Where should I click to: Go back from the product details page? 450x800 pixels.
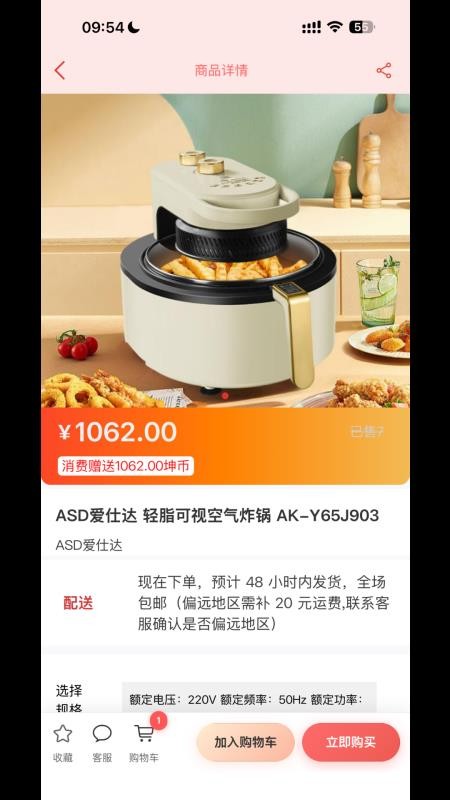click(x=60, y=70)
